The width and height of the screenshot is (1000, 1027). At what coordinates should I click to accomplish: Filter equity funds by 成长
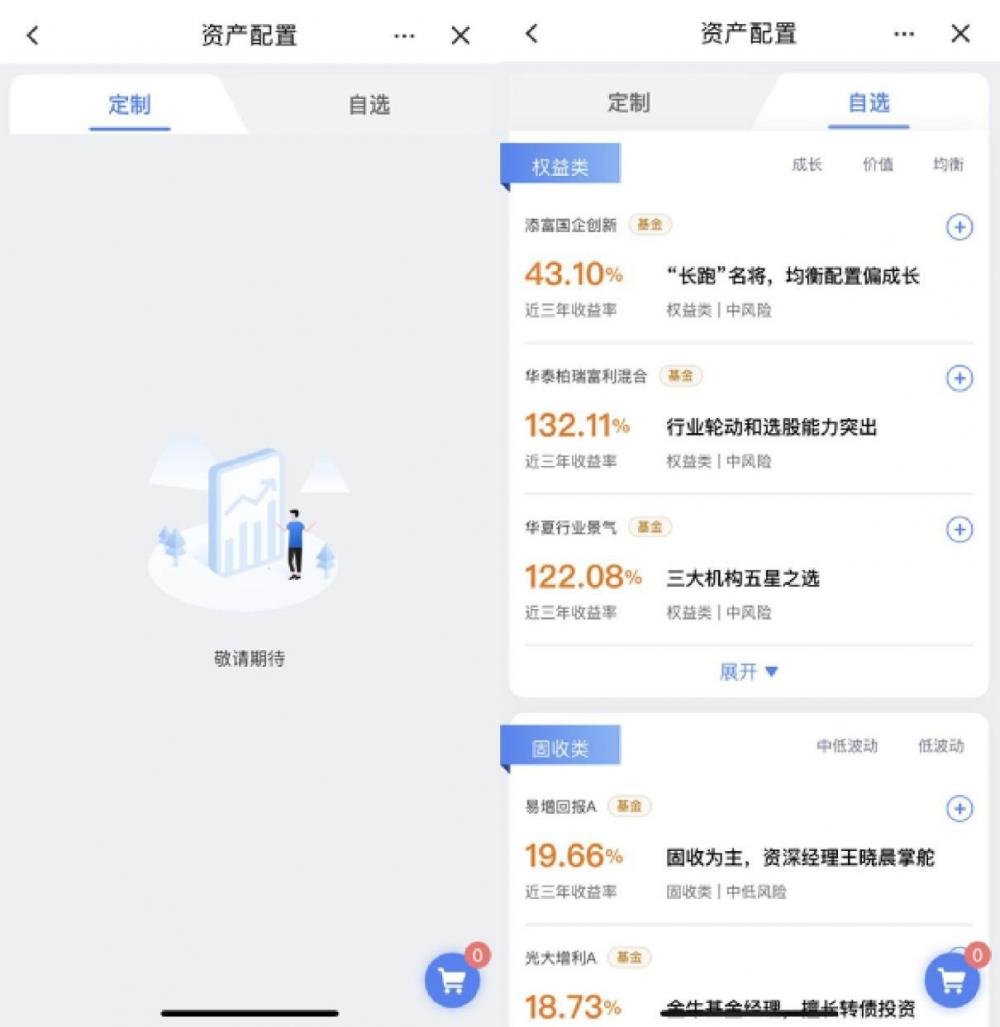pyautogui.click(x=806, y=165)
